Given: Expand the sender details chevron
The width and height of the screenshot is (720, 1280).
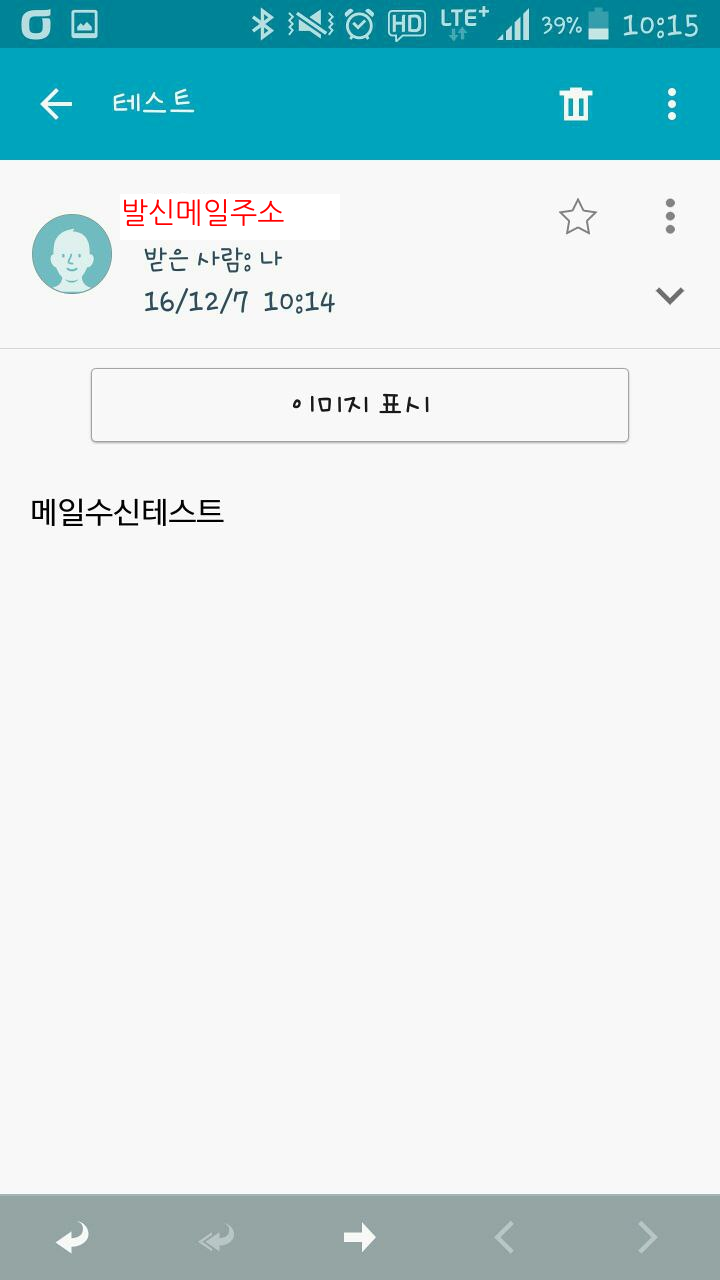Looking at the screenshot, I should tap(669, 295).
